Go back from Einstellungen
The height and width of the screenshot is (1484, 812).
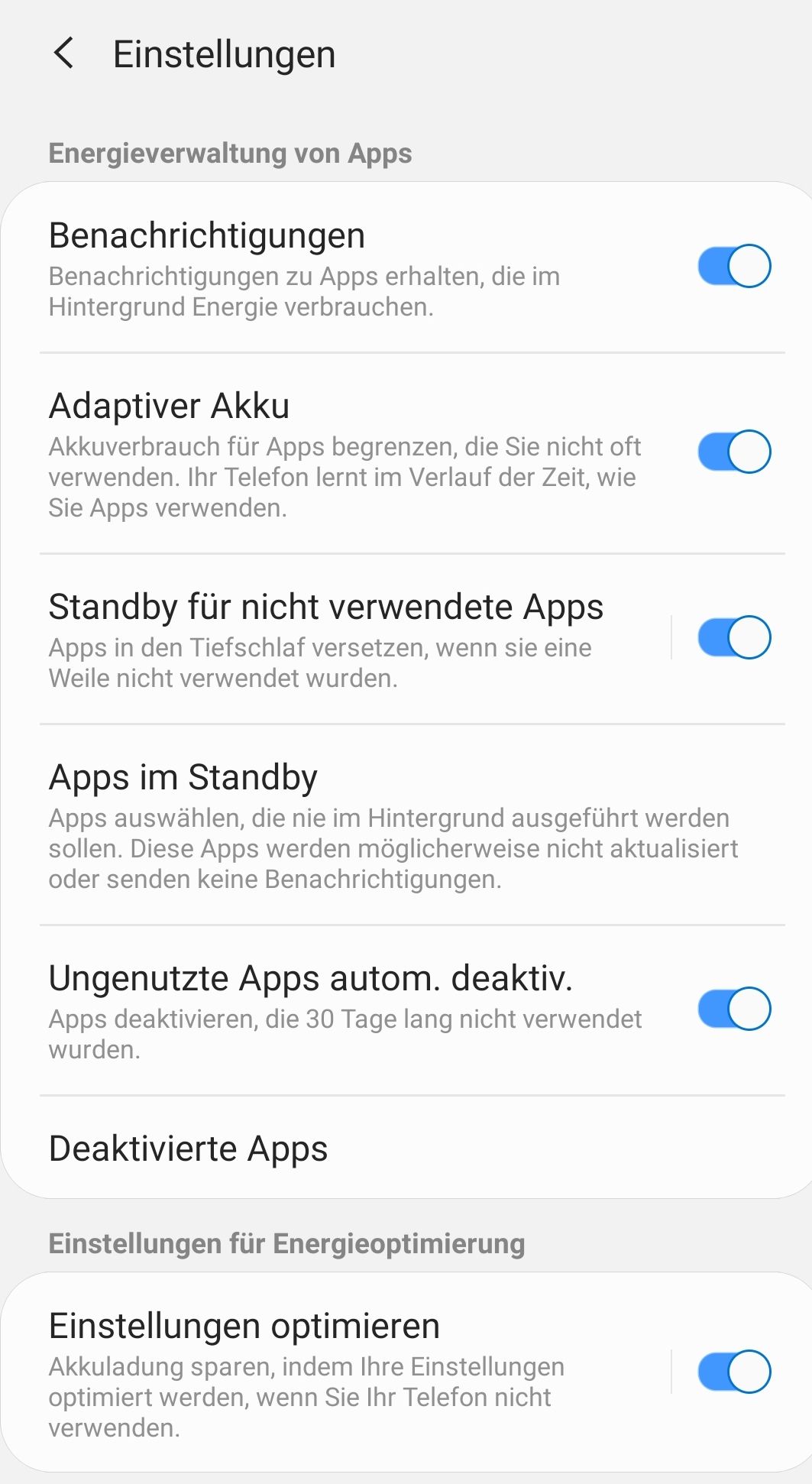coord(64,53)
